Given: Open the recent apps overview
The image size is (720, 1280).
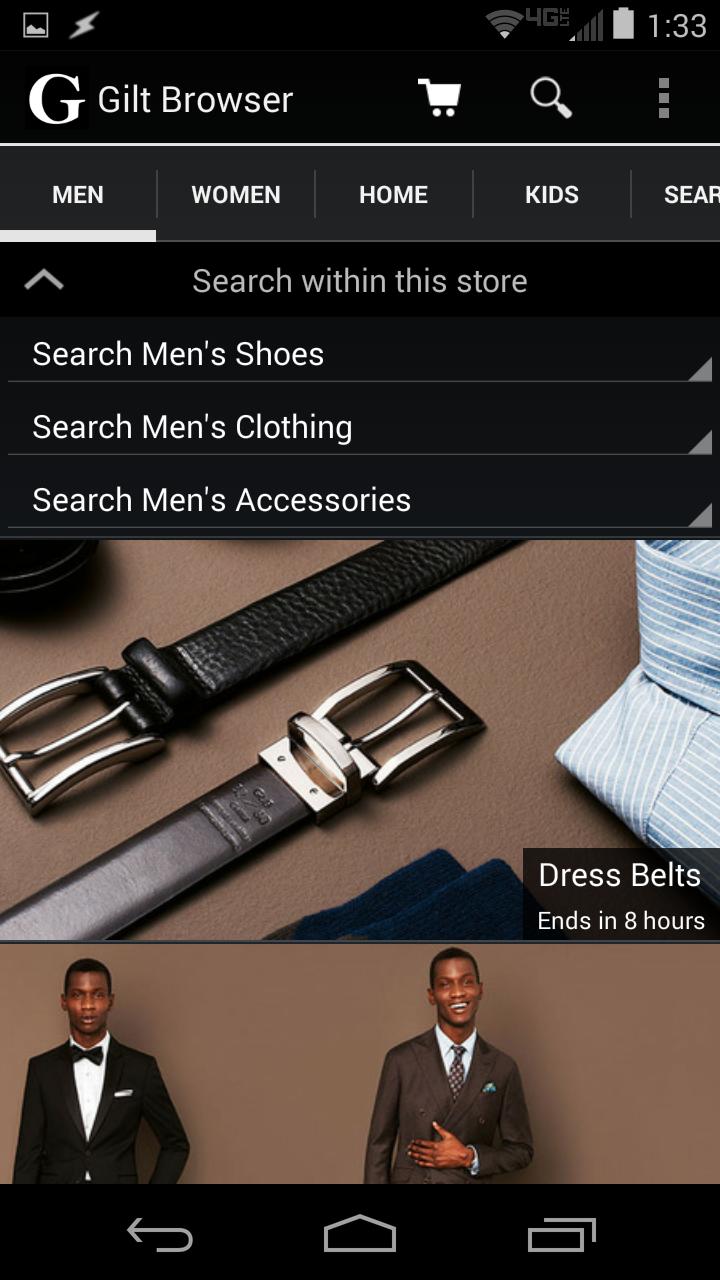Looking at the screenshot, I should click(x=561, y=1235).
